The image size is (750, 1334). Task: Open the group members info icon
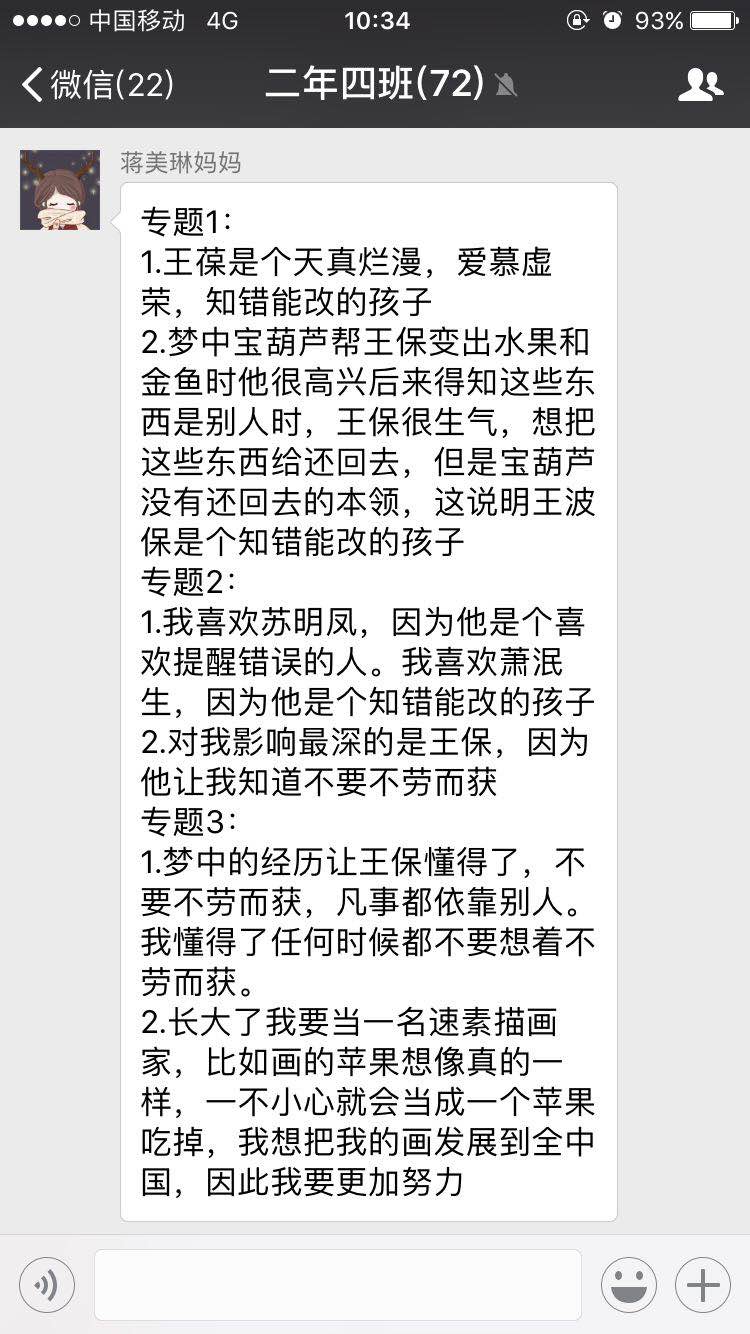[700, 85]
